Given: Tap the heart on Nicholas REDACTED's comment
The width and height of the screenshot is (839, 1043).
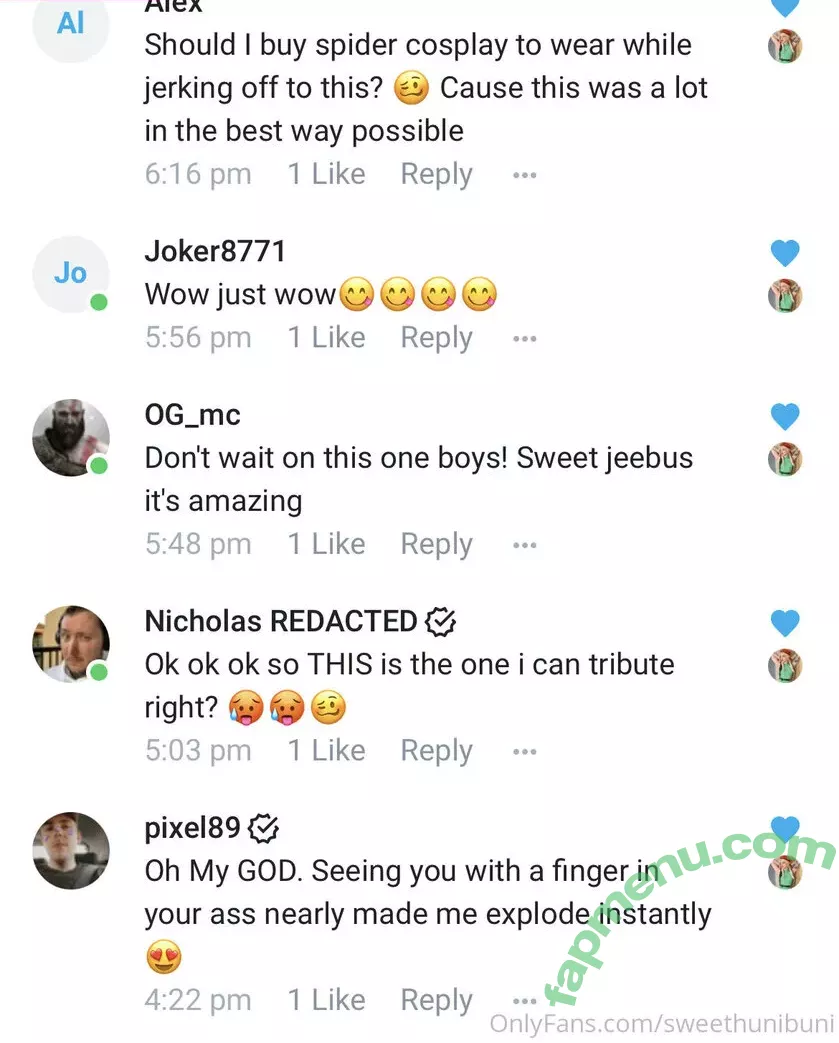Looking at the screenshot, I should [x=785, y=623].
